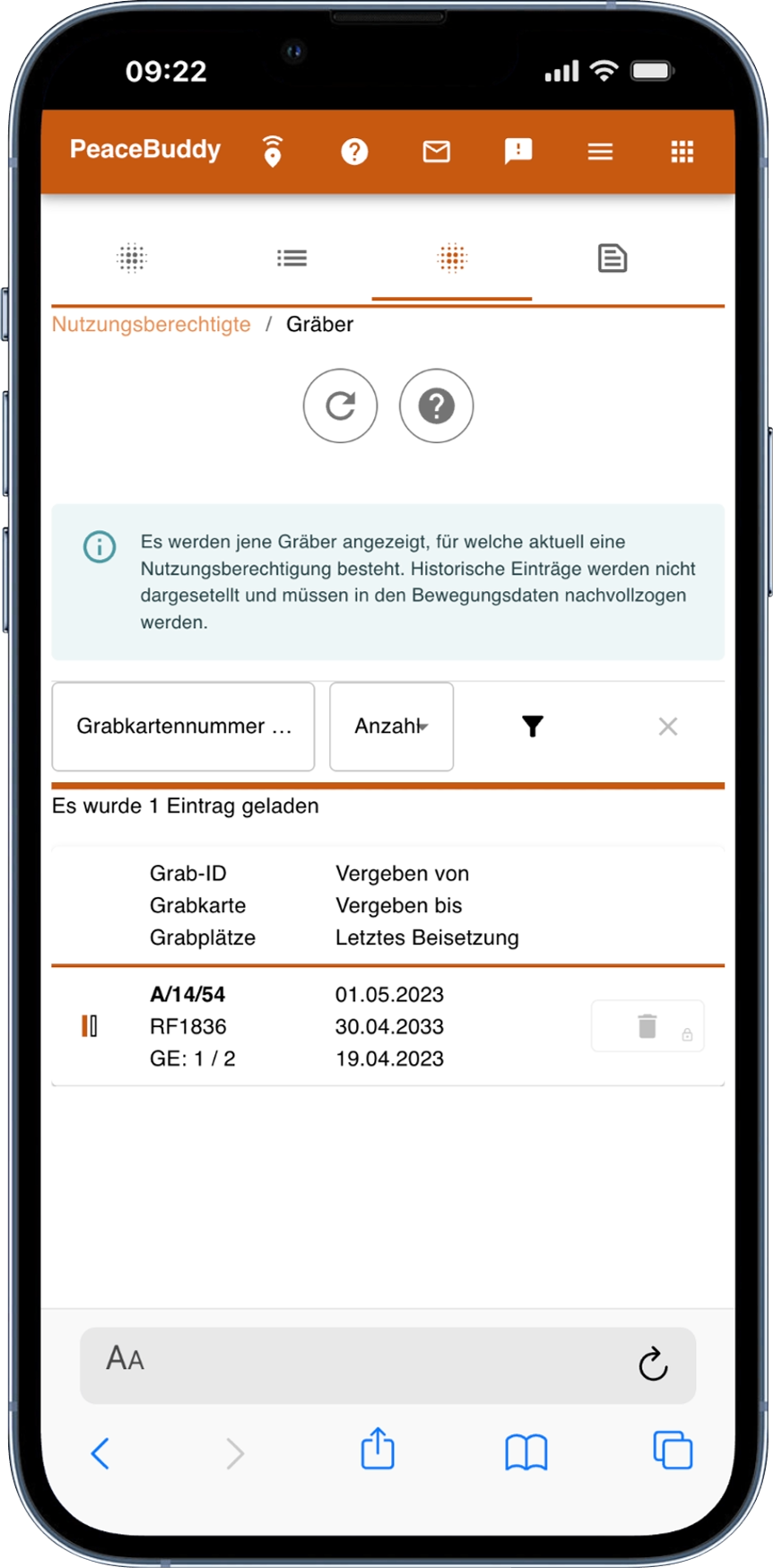This screenshot has width=773, height=1568.
Task: Reload the page in Safari address bar
Action: click(x=653, y=1364)
